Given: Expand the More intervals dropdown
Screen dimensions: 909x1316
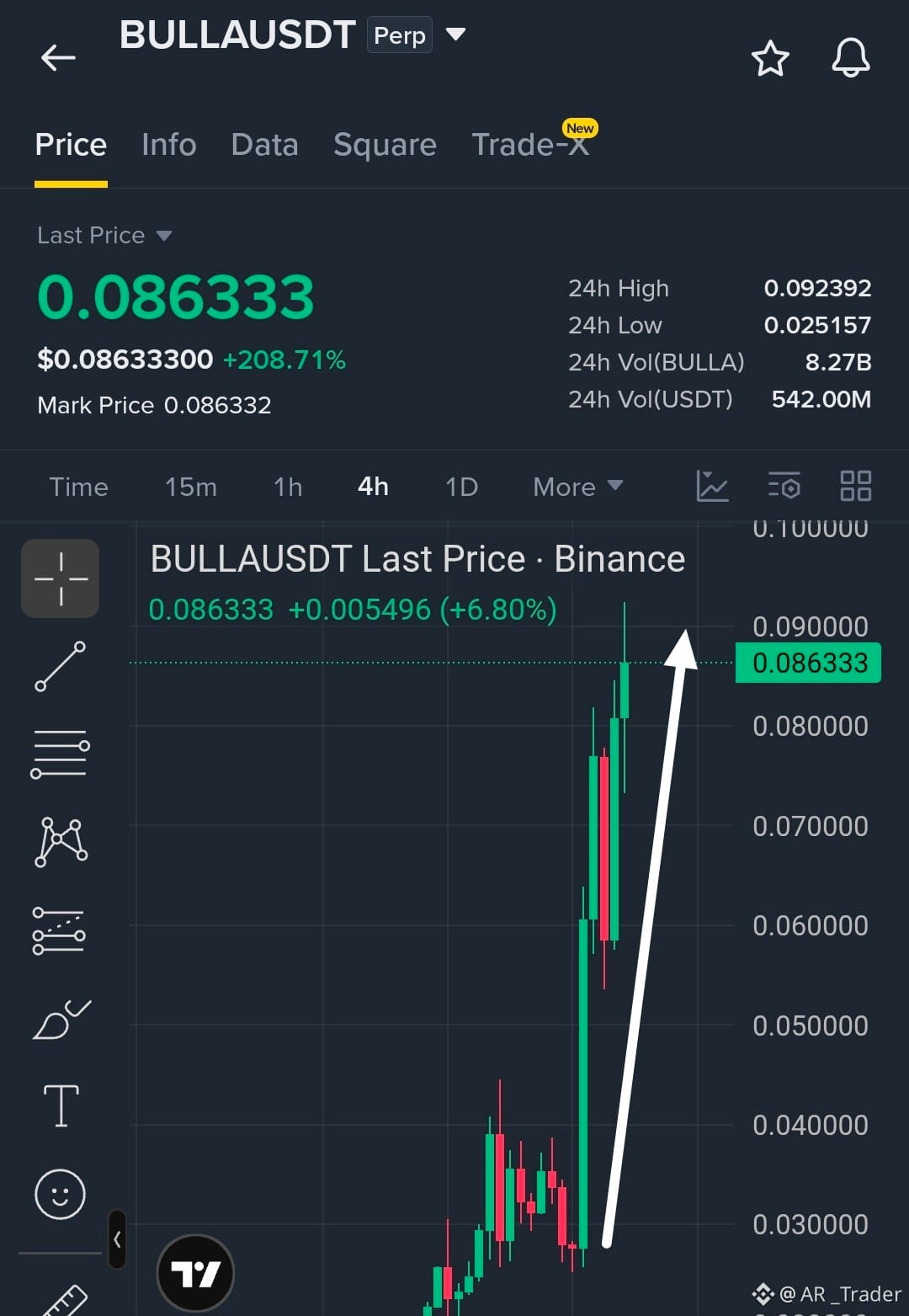Looking at the screenshot, I should pyautogui.click(x=577, y=487).
